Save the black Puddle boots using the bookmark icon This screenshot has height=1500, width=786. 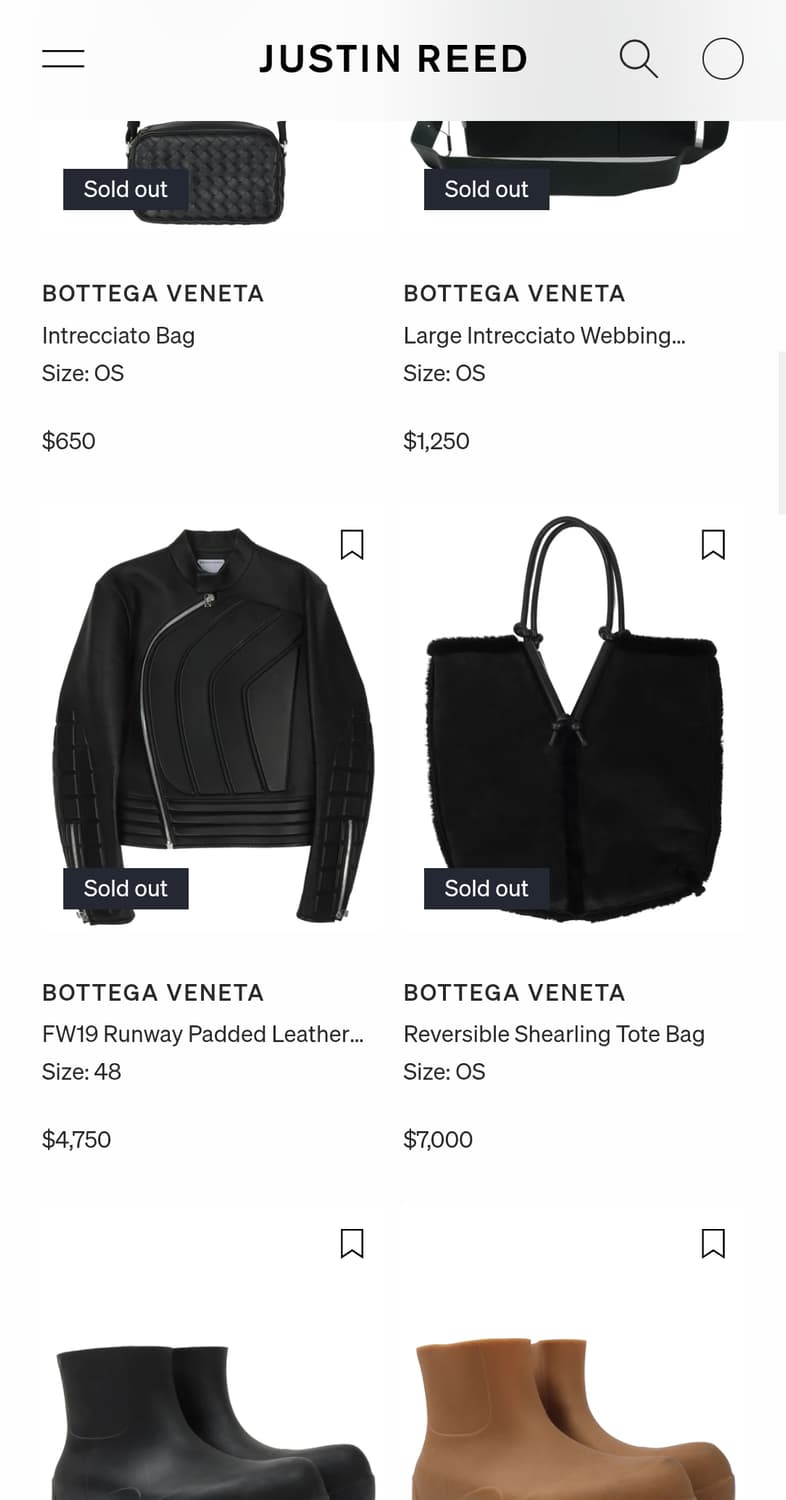[x=352, y=1243]
